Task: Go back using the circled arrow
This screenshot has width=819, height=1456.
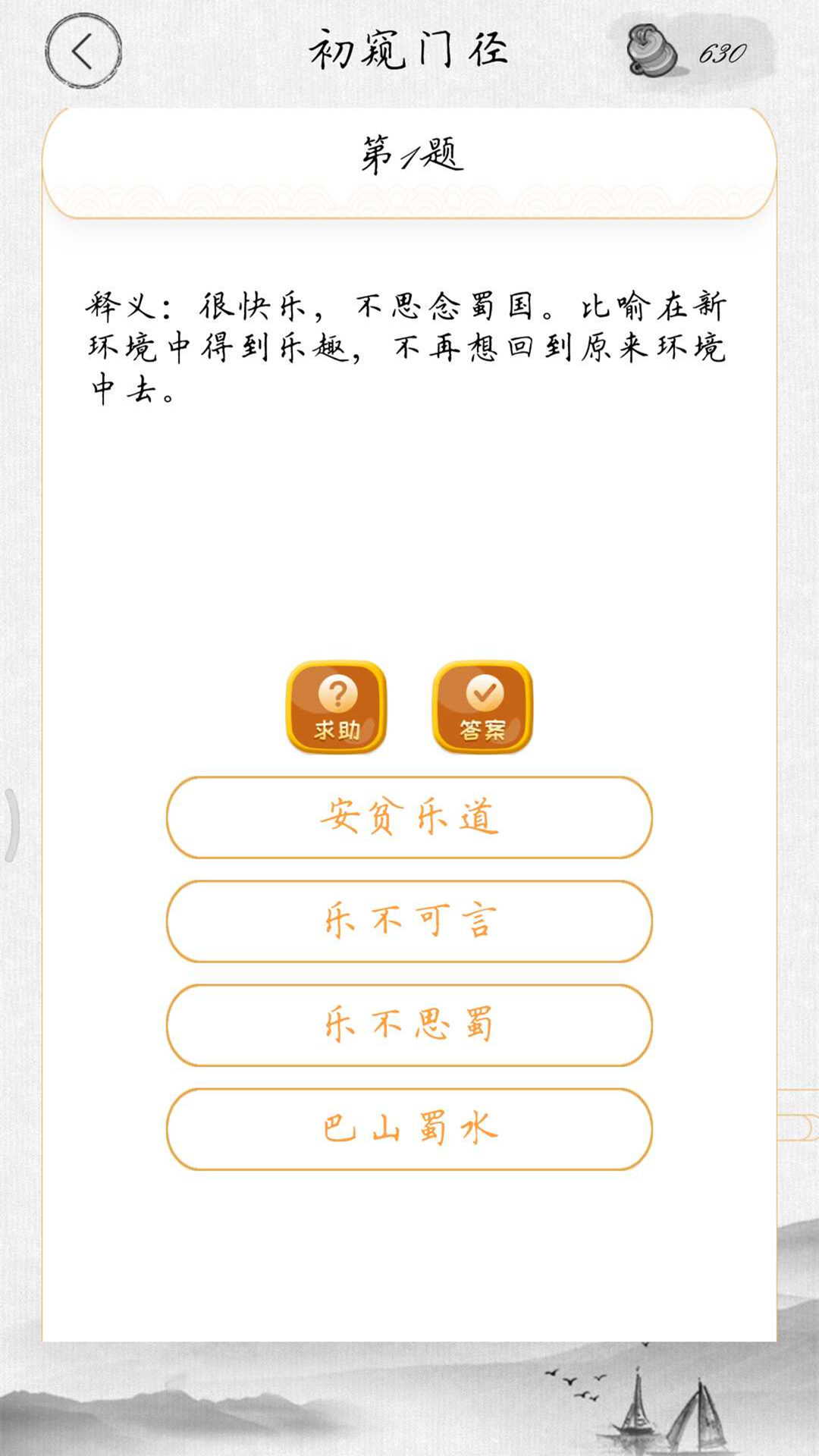Action: pos(83,51)
